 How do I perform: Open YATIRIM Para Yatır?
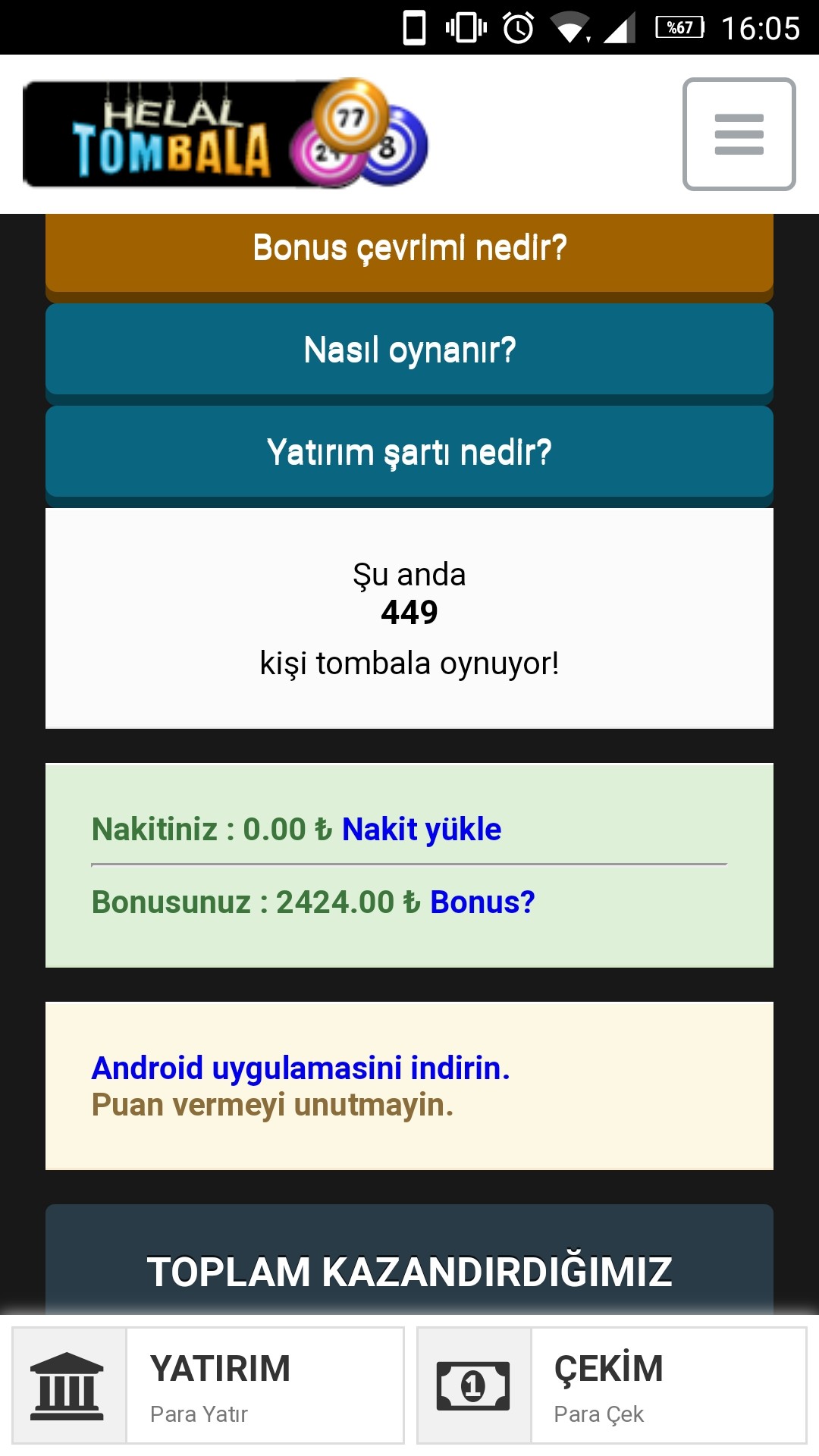[x=208, y=1385]
